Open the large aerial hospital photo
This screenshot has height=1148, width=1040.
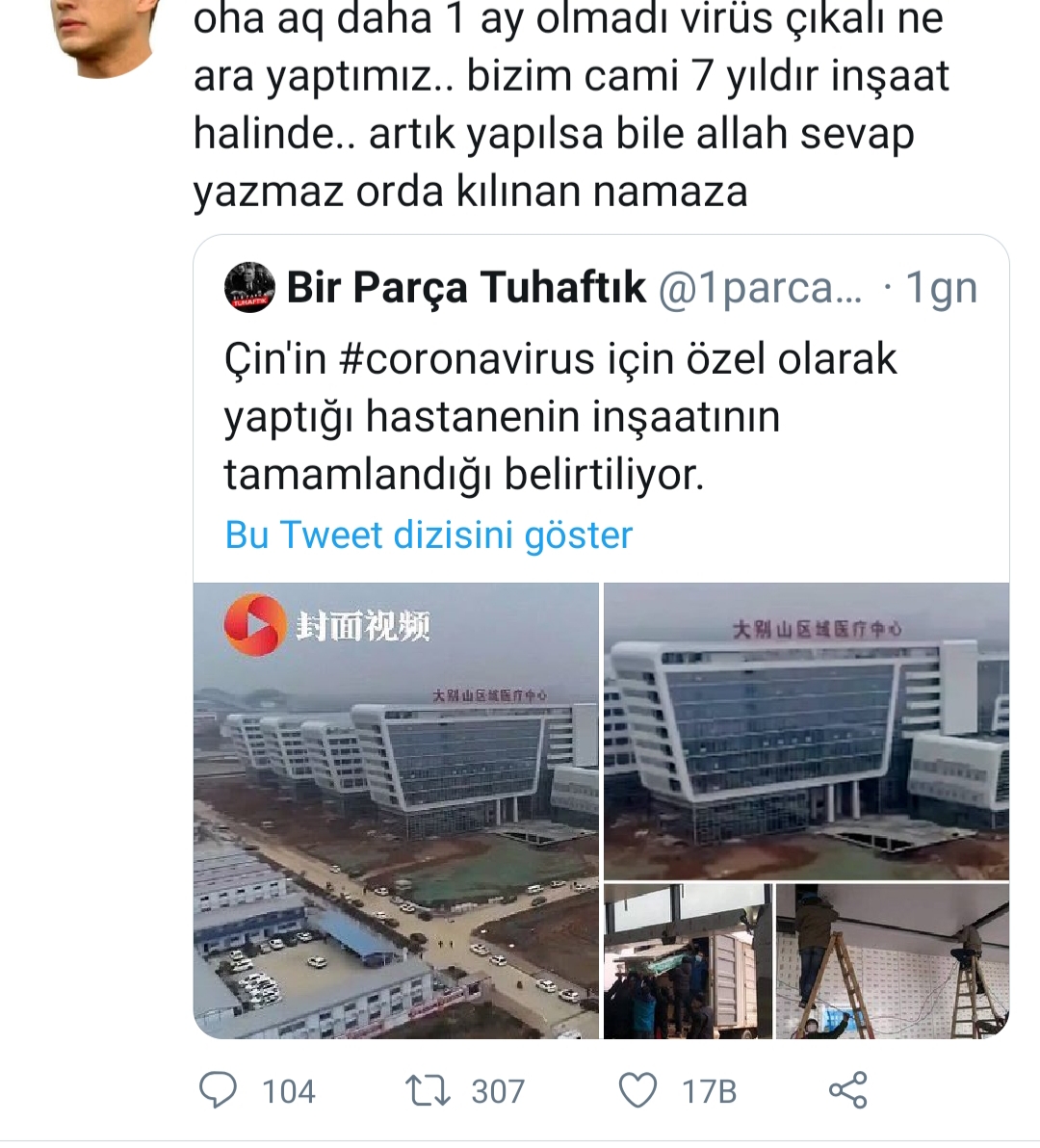(x=396, y=809)
